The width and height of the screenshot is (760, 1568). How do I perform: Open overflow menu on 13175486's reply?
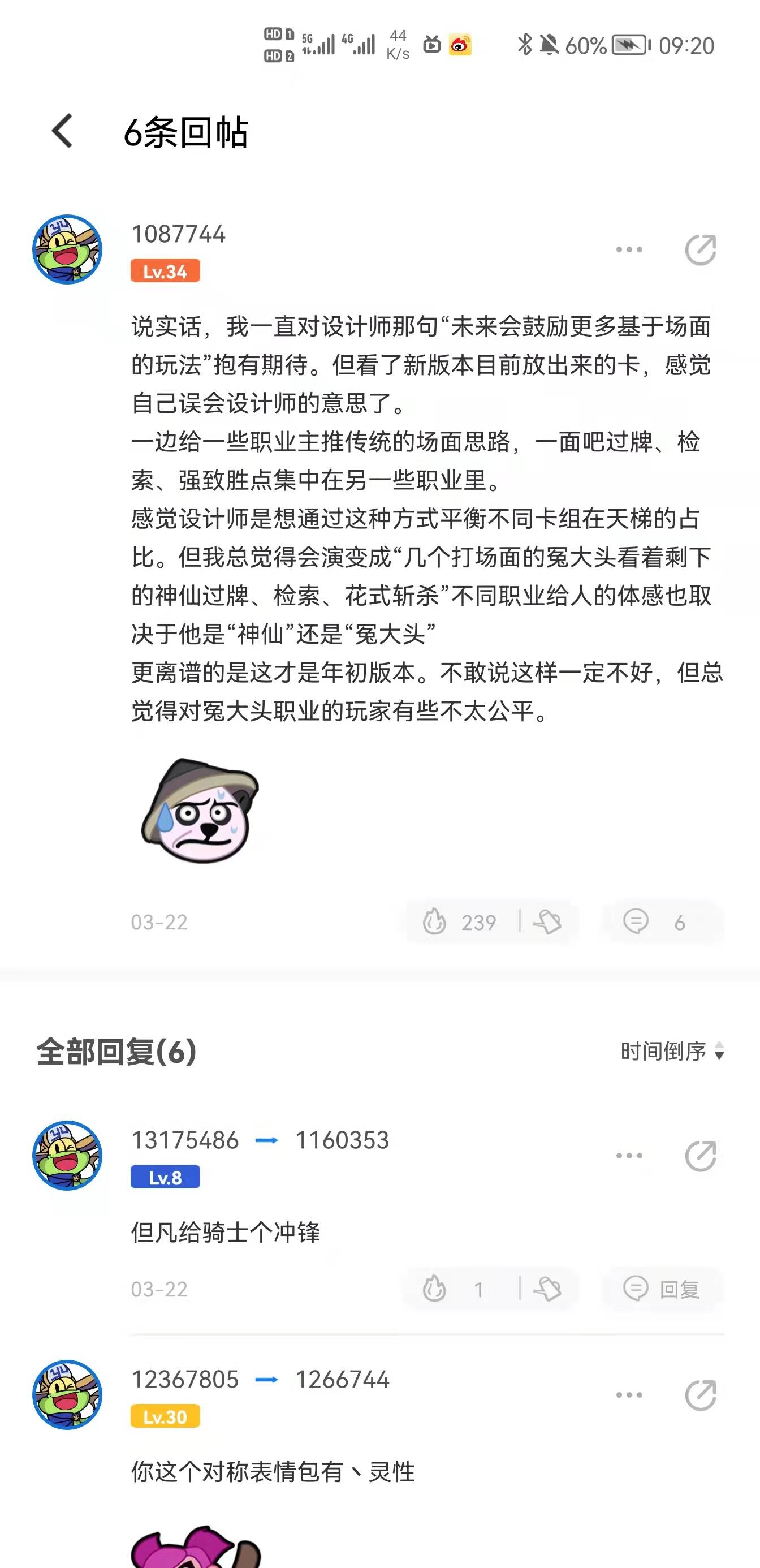[629, 1155]
